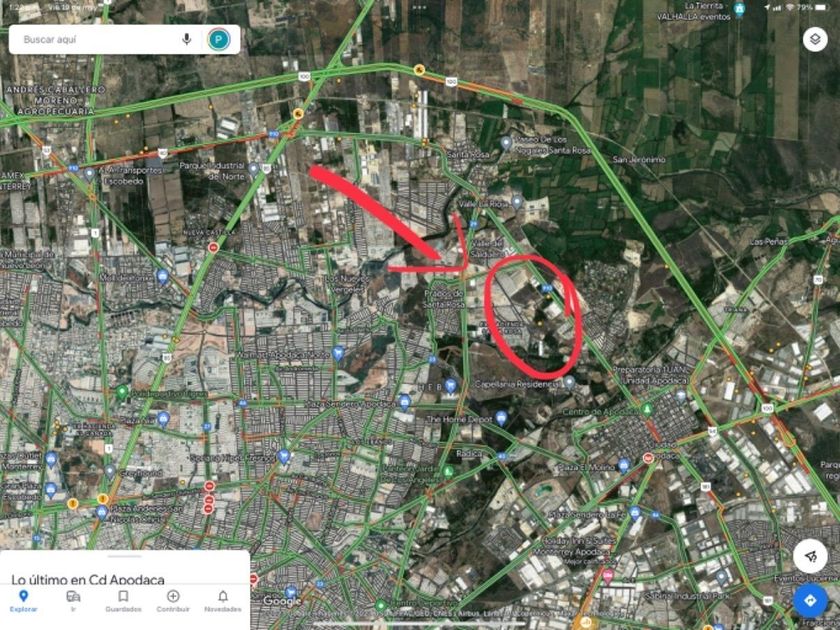Select the H-E-B store pin
Image resolution: width=840 pixels, height=630 pixels.
click(451, 385)
